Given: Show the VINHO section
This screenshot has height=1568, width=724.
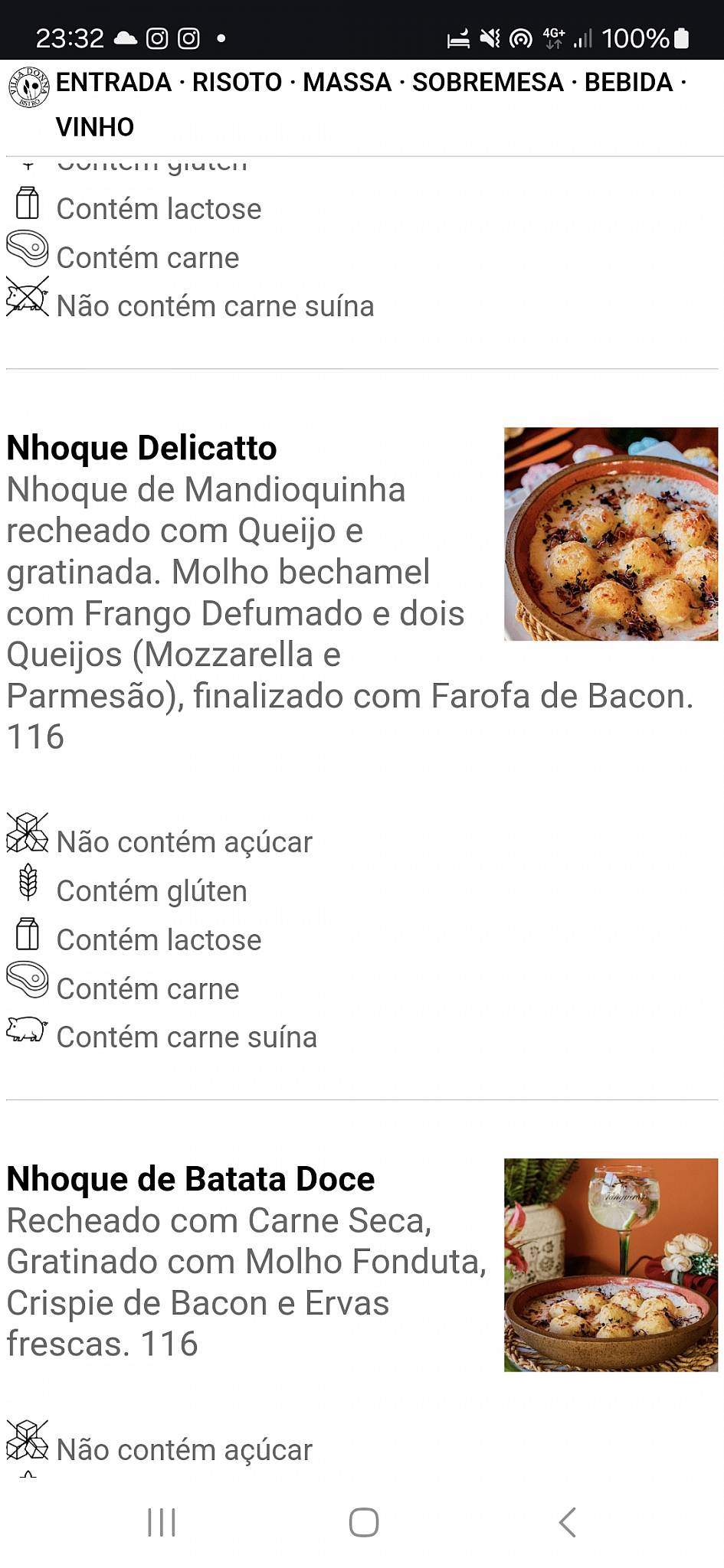Looking at the screenshot, I should [95, 127].
